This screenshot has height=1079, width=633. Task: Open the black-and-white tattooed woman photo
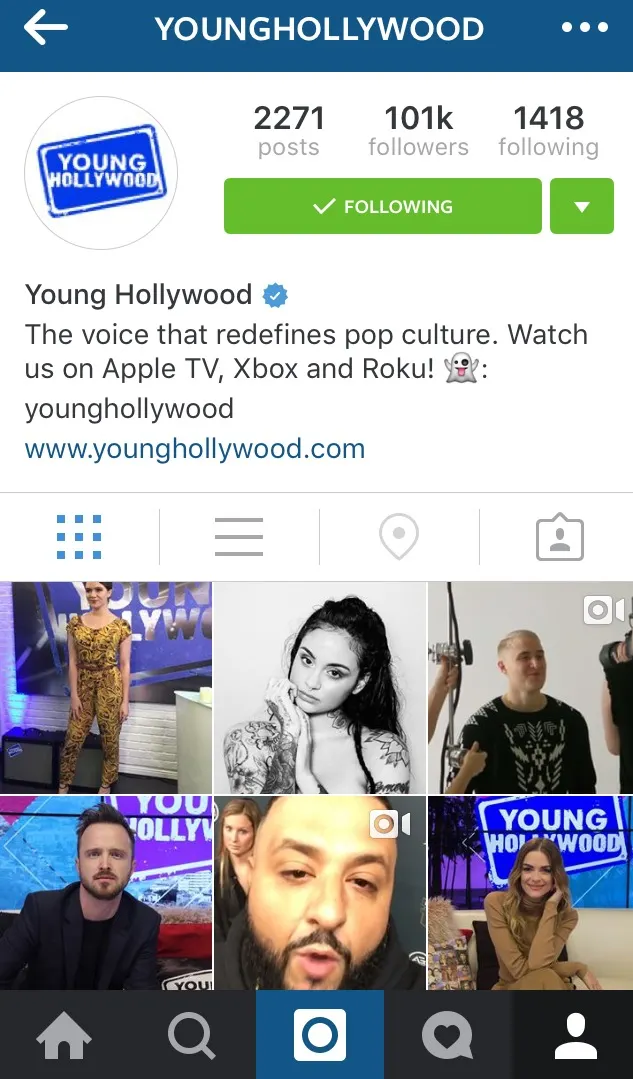[x=320, y=688]
